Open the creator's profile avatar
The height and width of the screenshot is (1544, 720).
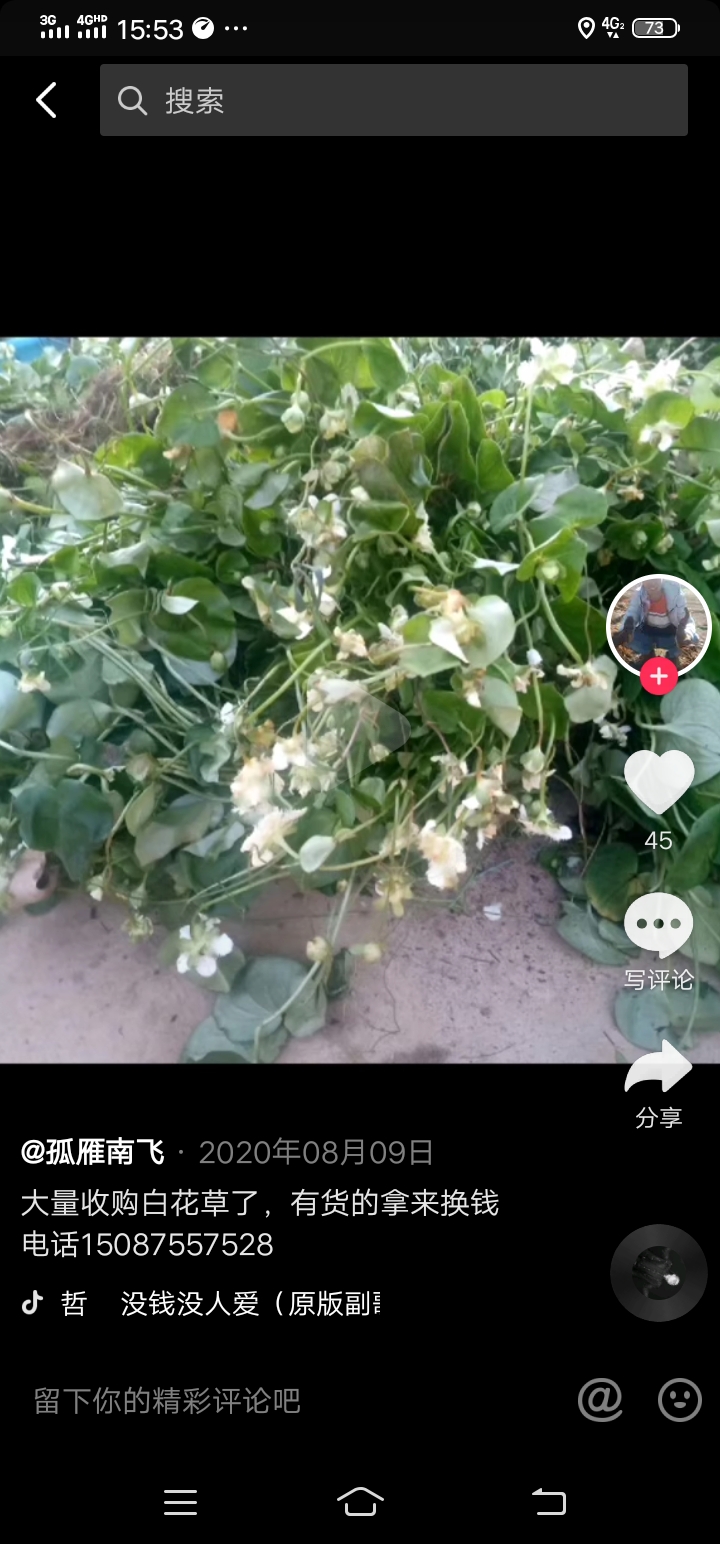658,625
